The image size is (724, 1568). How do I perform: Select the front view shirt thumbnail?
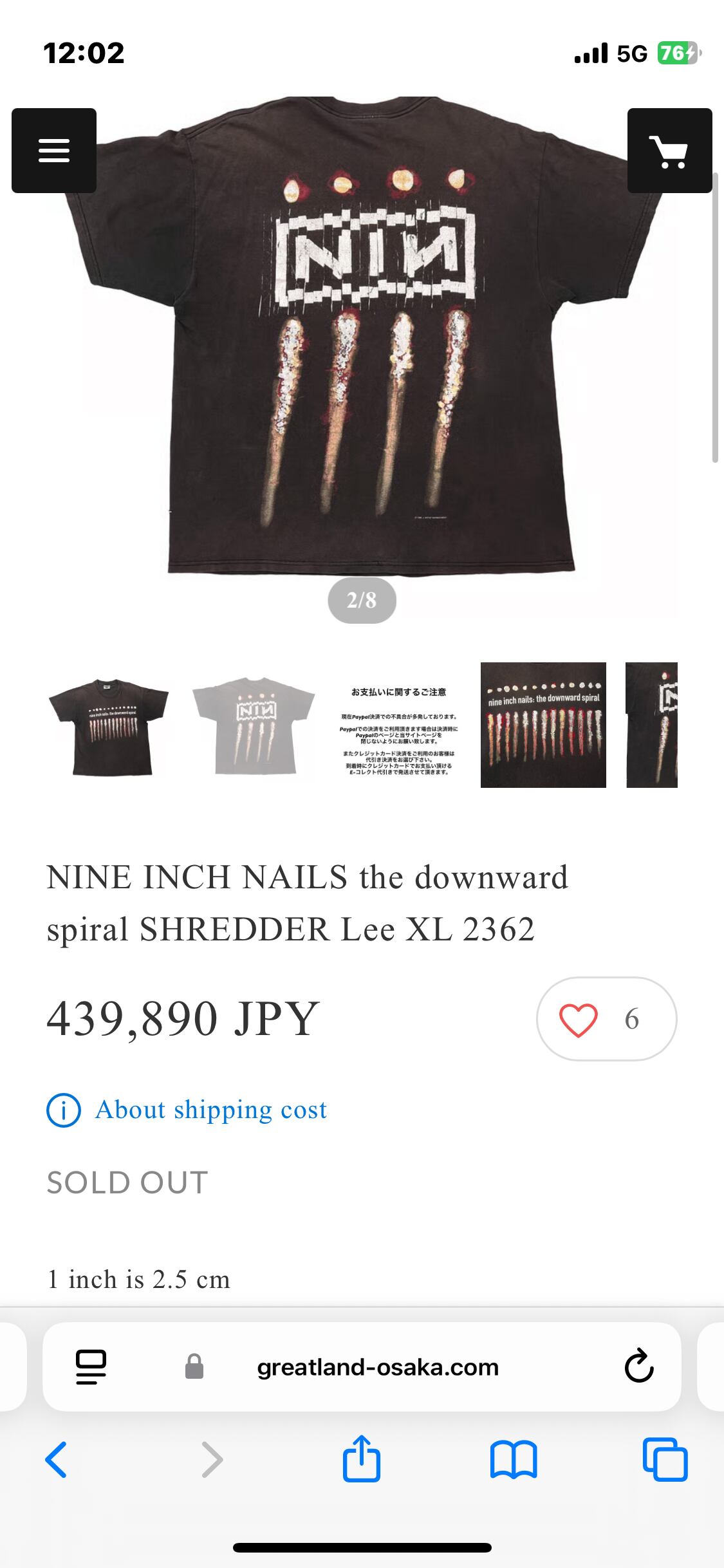pos(109,725)
